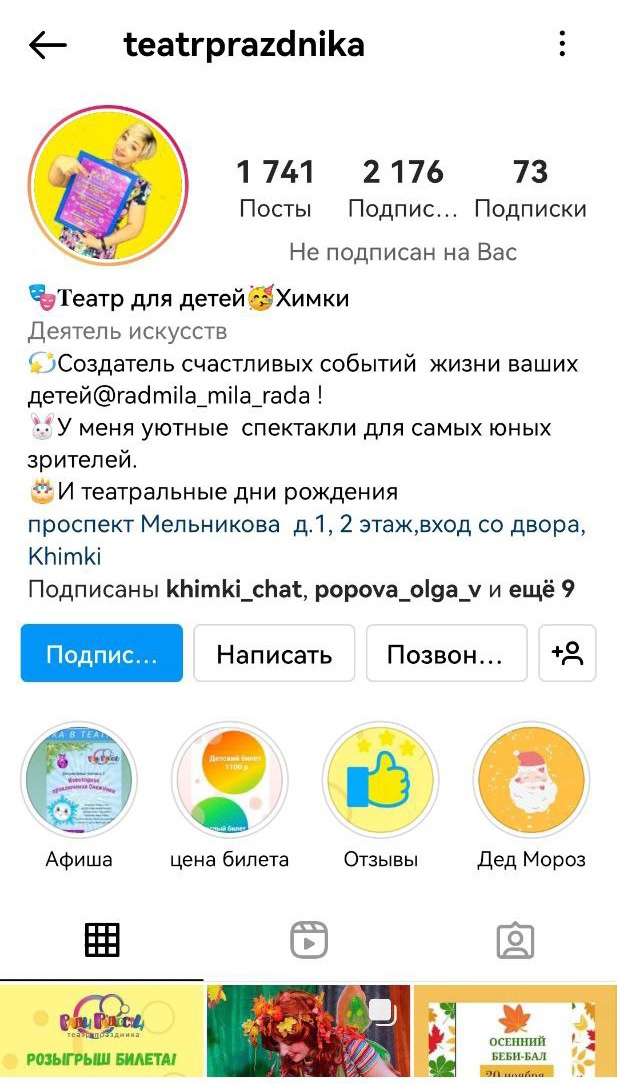617x1084 pixels.
Task: Call the theater via Позвонить button
Action: point(446,654)
